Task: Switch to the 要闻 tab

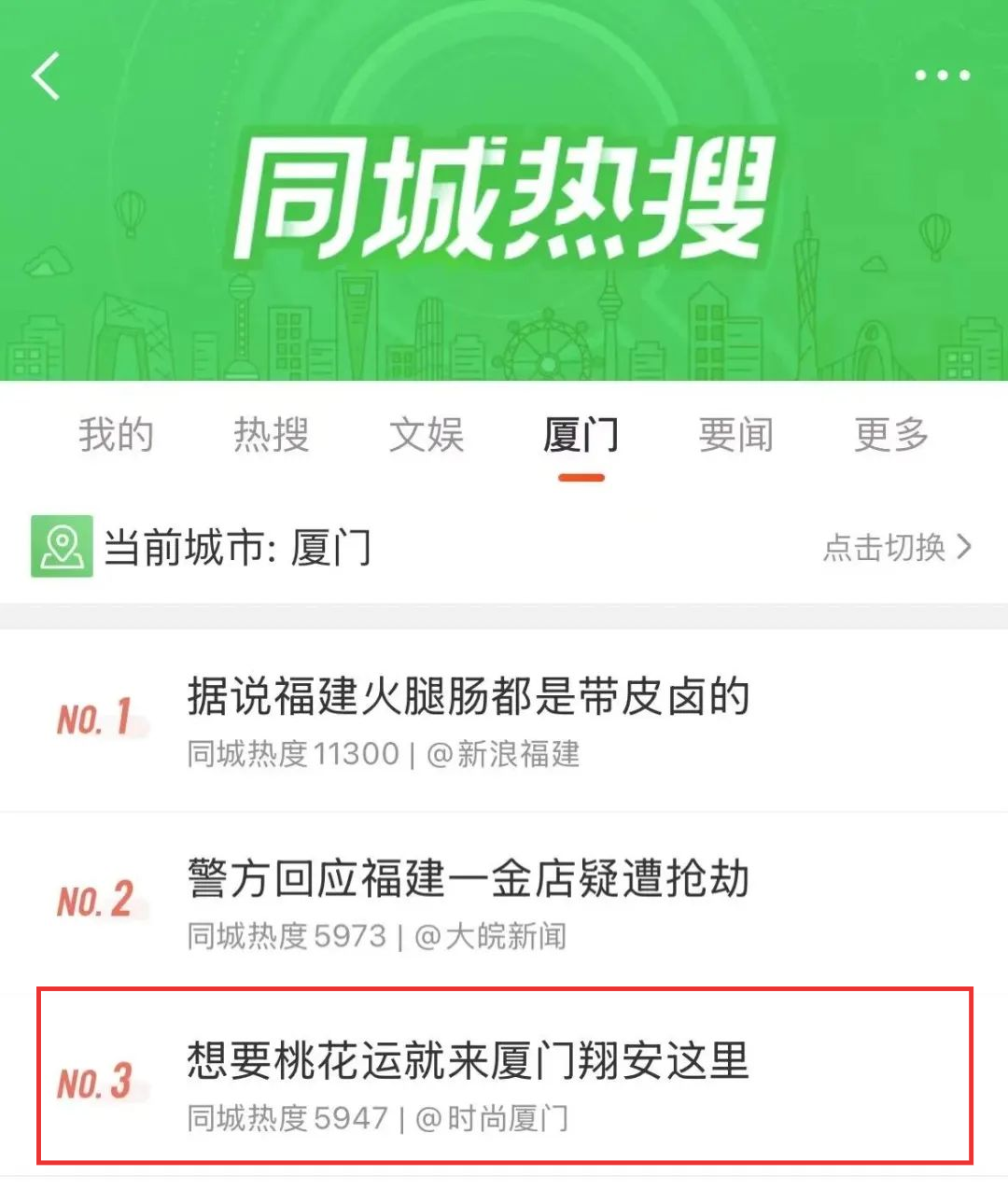Action: click(x=735, y=435)
